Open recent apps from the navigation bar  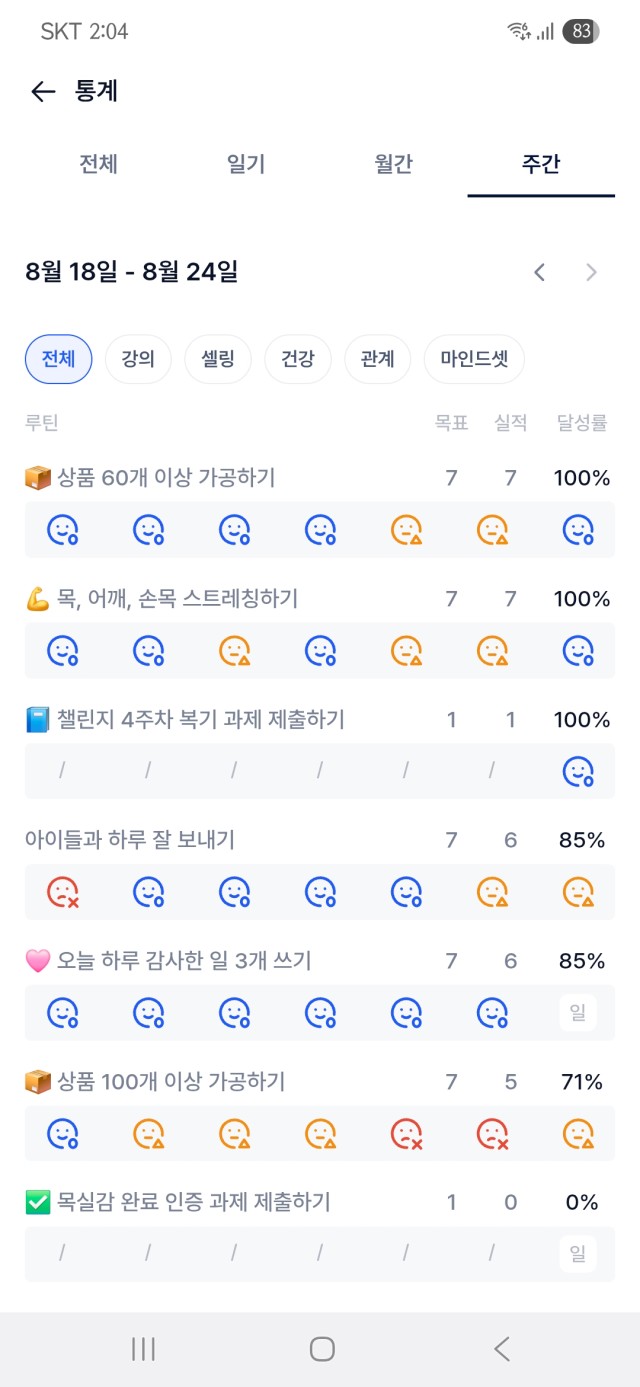pos(143,1349)
